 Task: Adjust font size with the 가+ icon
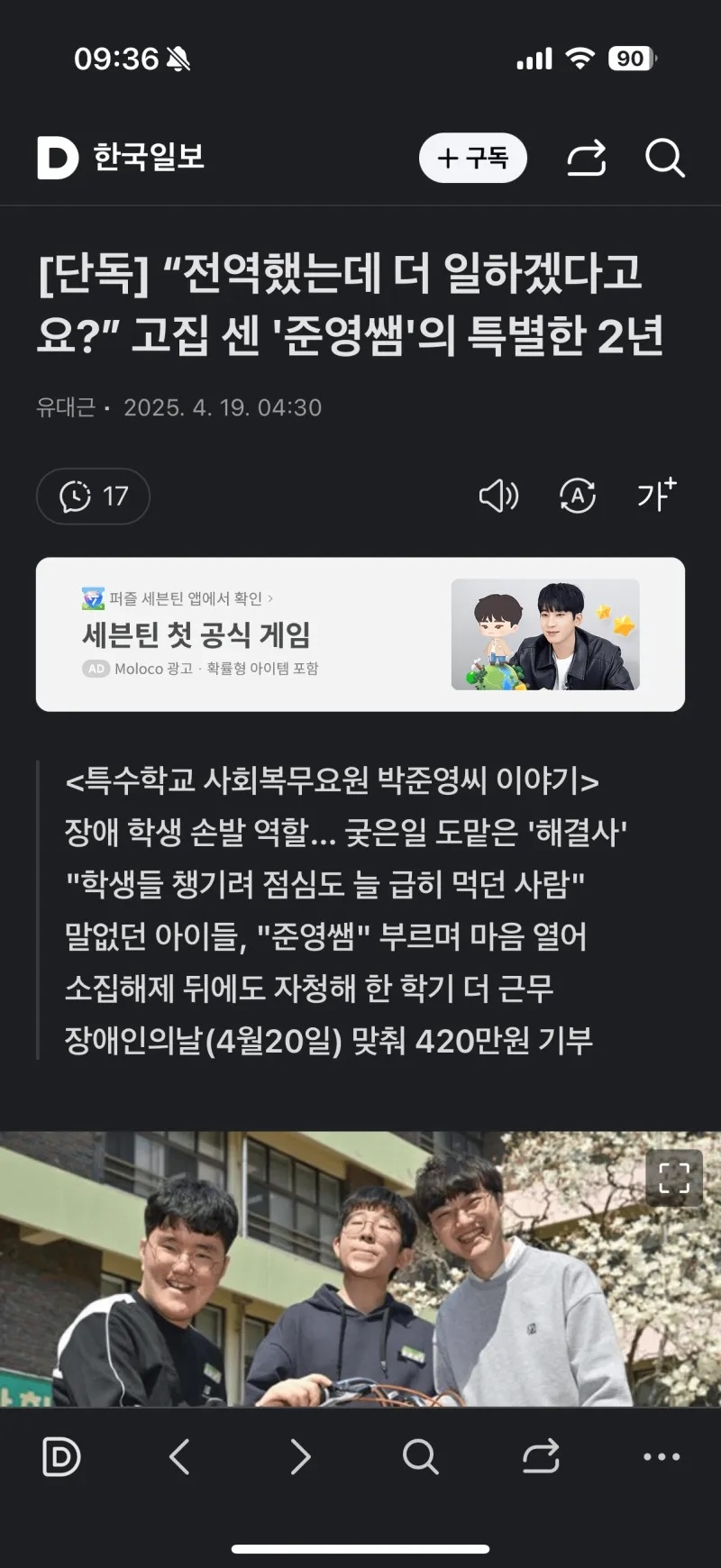coord(656,496)
